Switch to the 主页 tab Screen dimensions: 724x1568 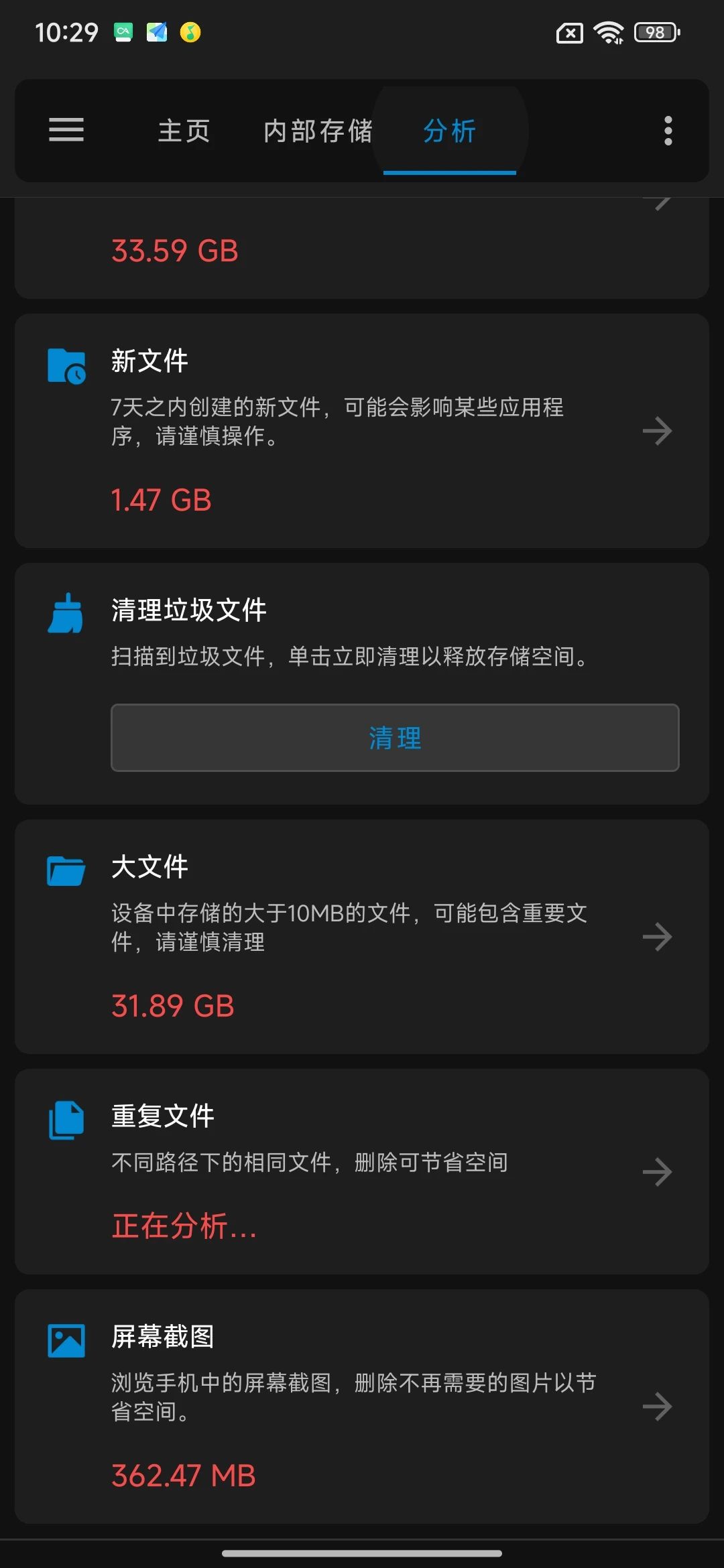[183, 131]
